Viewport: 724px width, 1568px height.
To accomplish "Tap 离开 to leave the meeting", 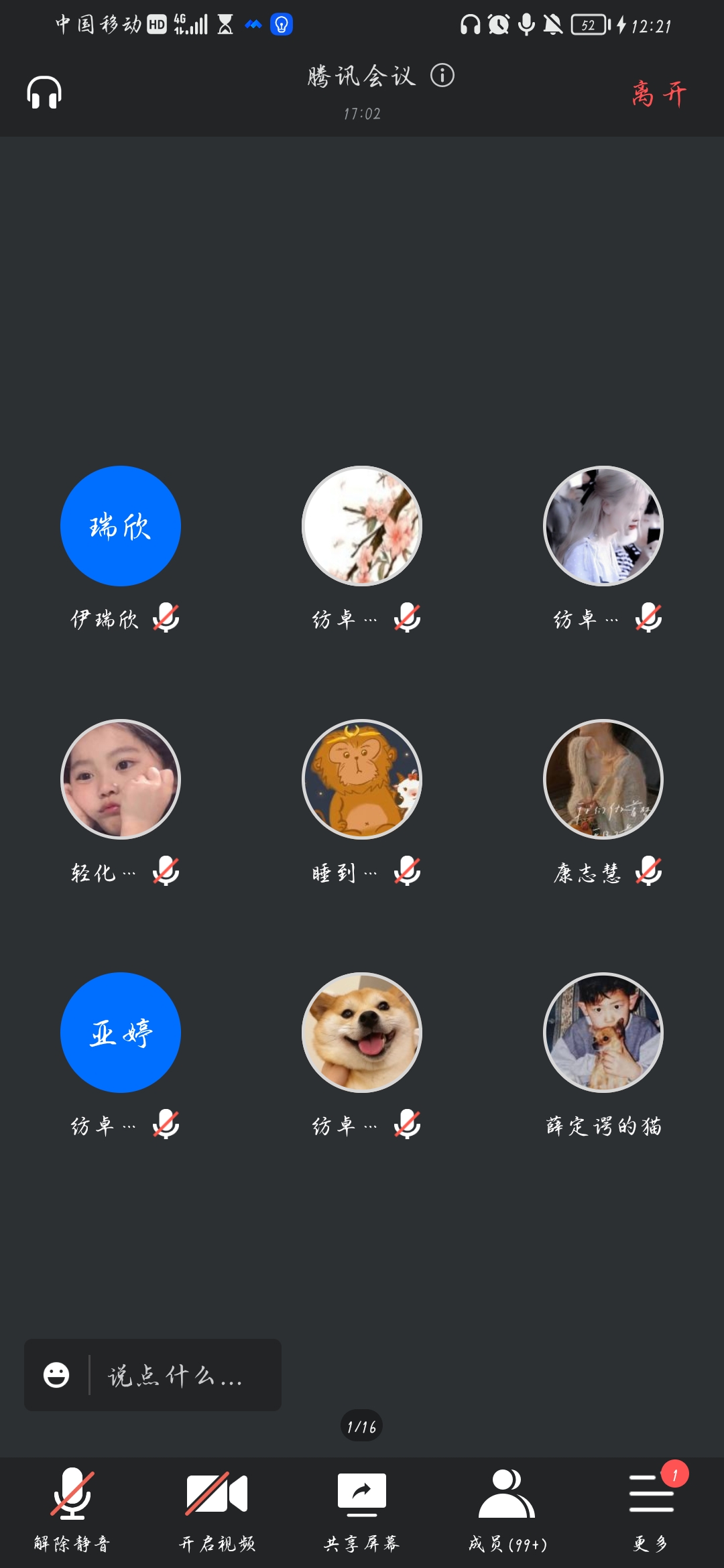I will click(659, 94).
